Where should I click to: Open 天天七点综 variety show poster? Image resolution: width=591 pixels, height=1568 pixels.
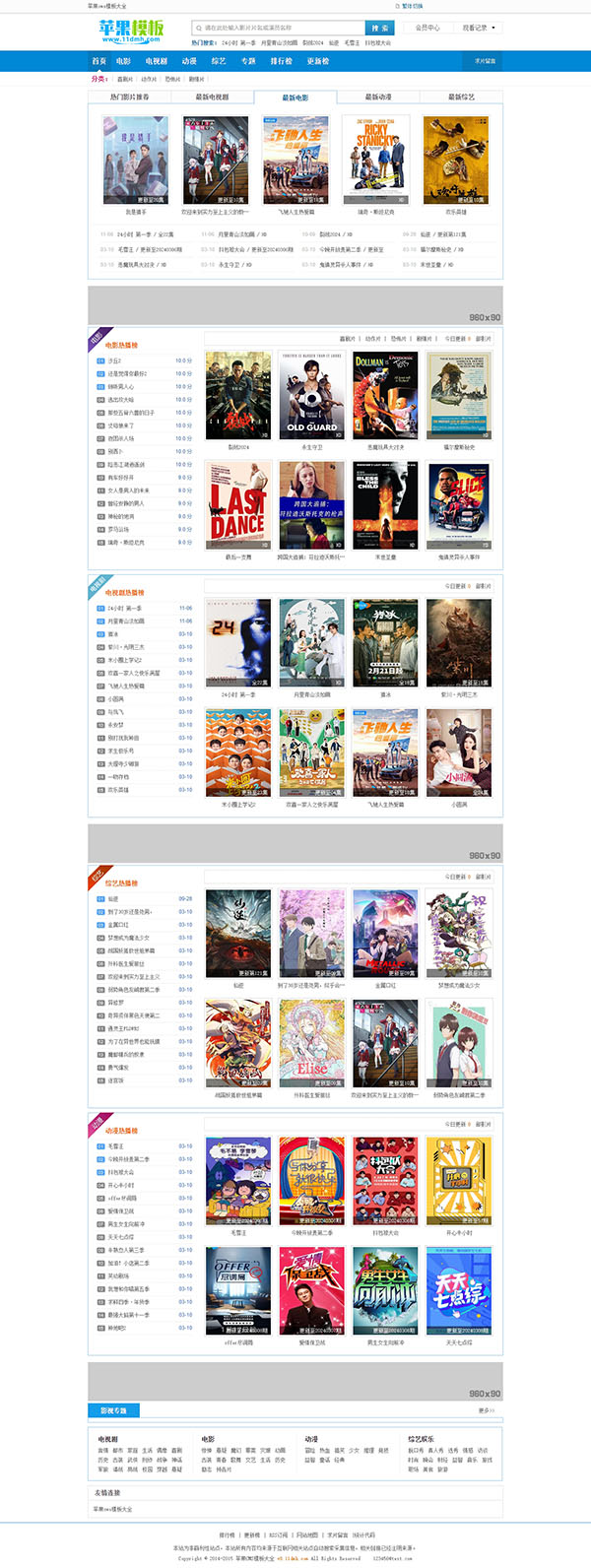(458, 1290)
